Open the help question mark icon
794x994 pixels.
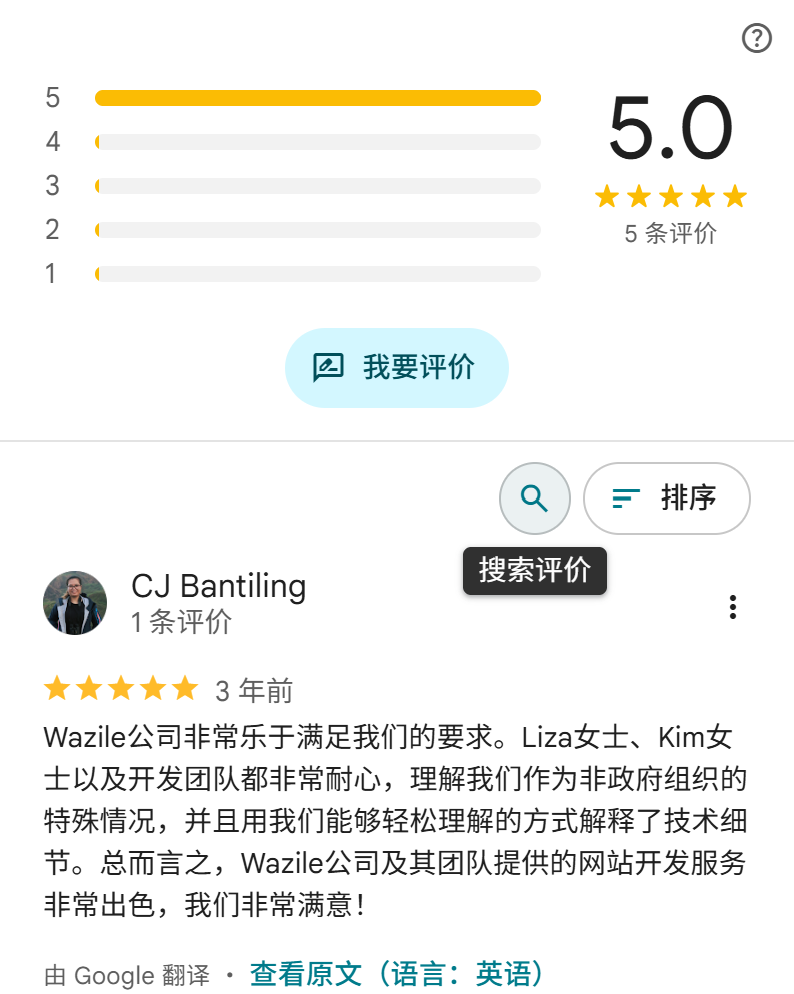point(757,38)
